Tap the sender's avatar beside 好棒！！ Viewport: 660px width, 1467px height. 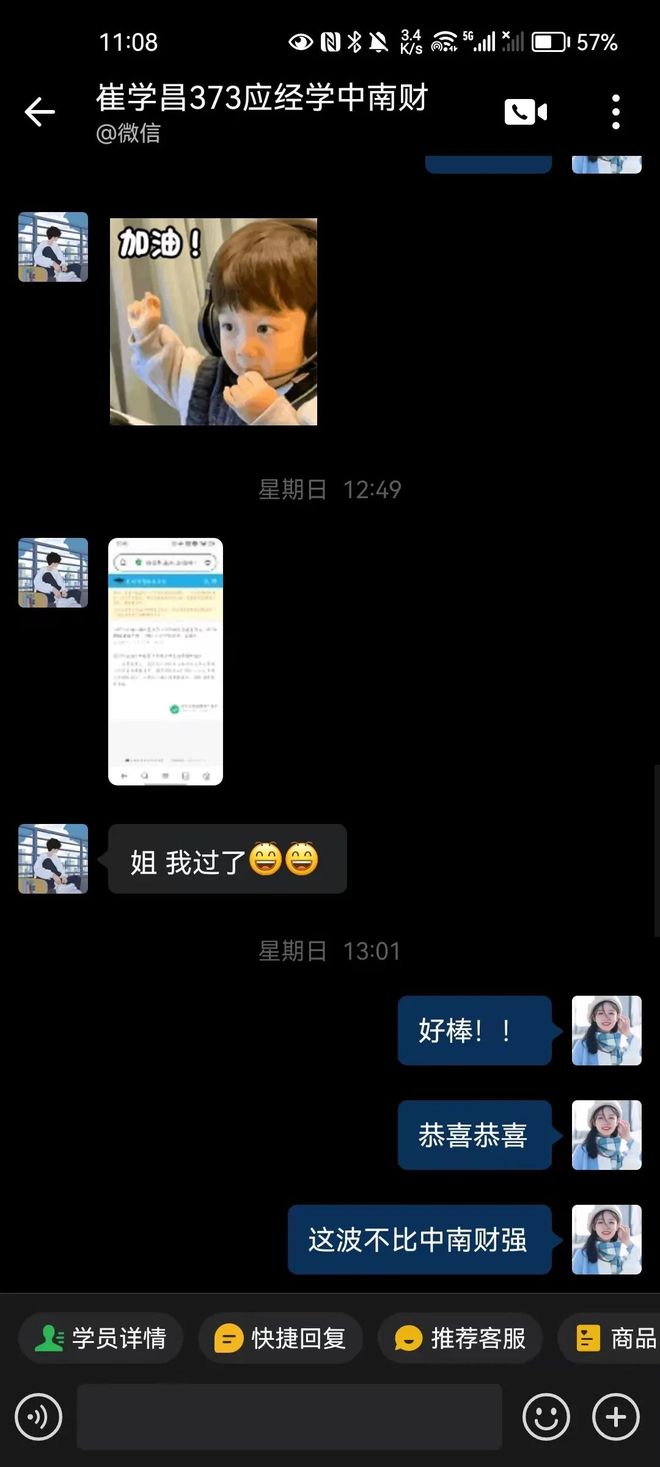(606, 1030)
